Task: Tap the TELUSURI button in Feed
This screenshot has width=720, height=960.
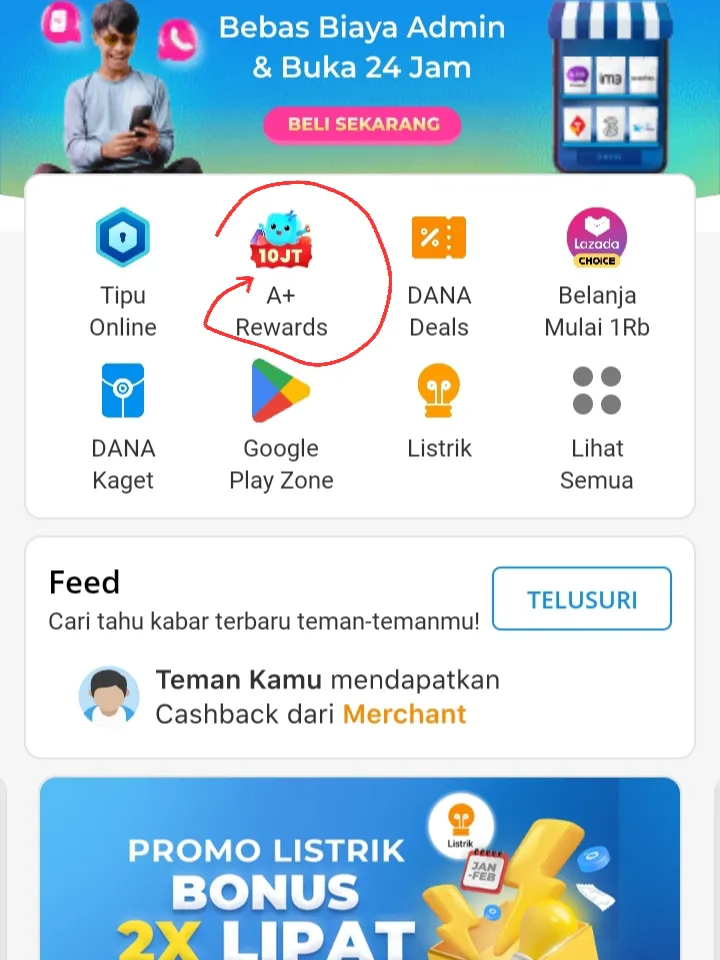Action: 582,600
